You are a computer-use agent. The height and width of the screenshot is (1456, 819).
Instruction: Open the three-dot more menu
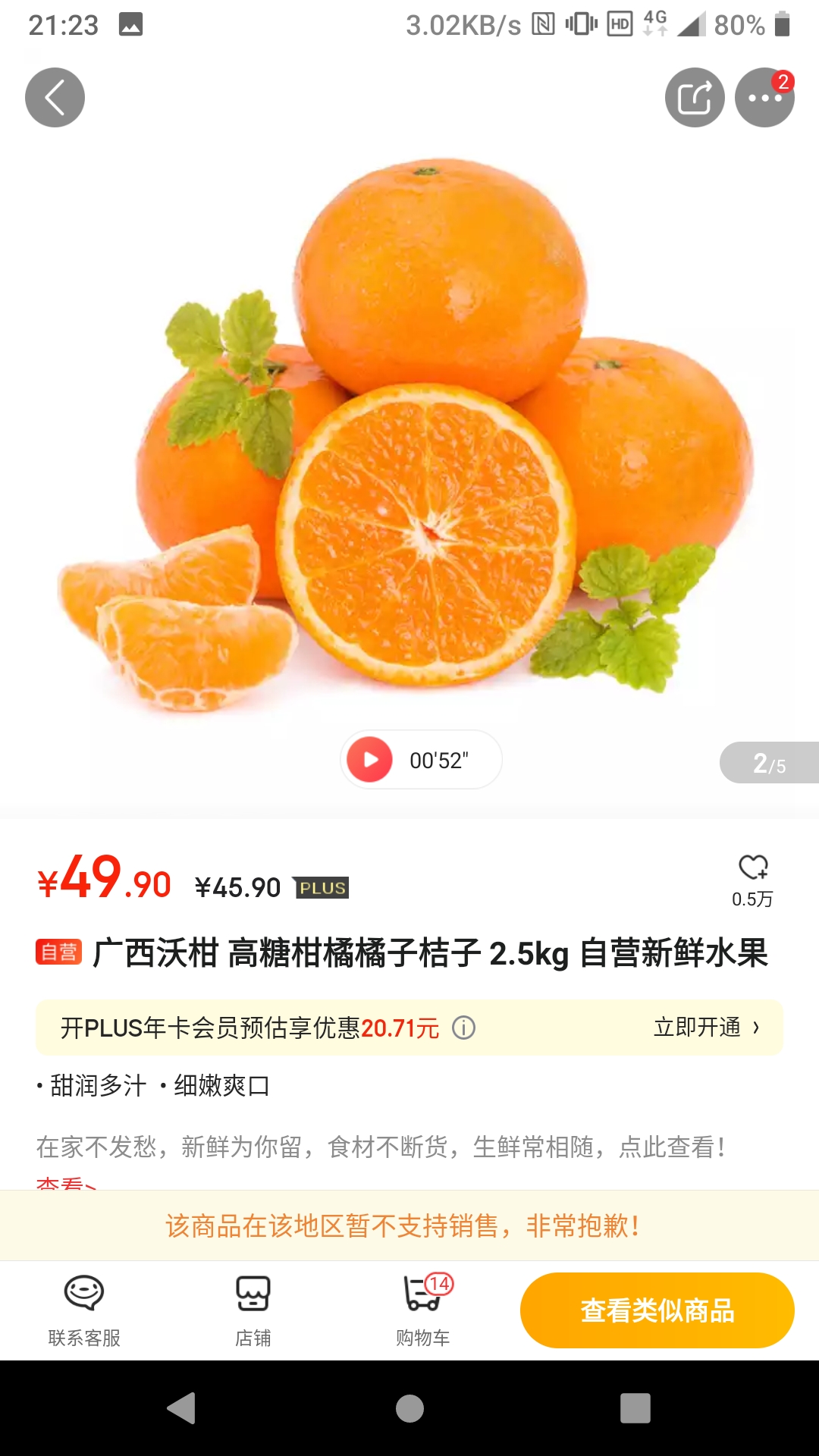(764, 97)
